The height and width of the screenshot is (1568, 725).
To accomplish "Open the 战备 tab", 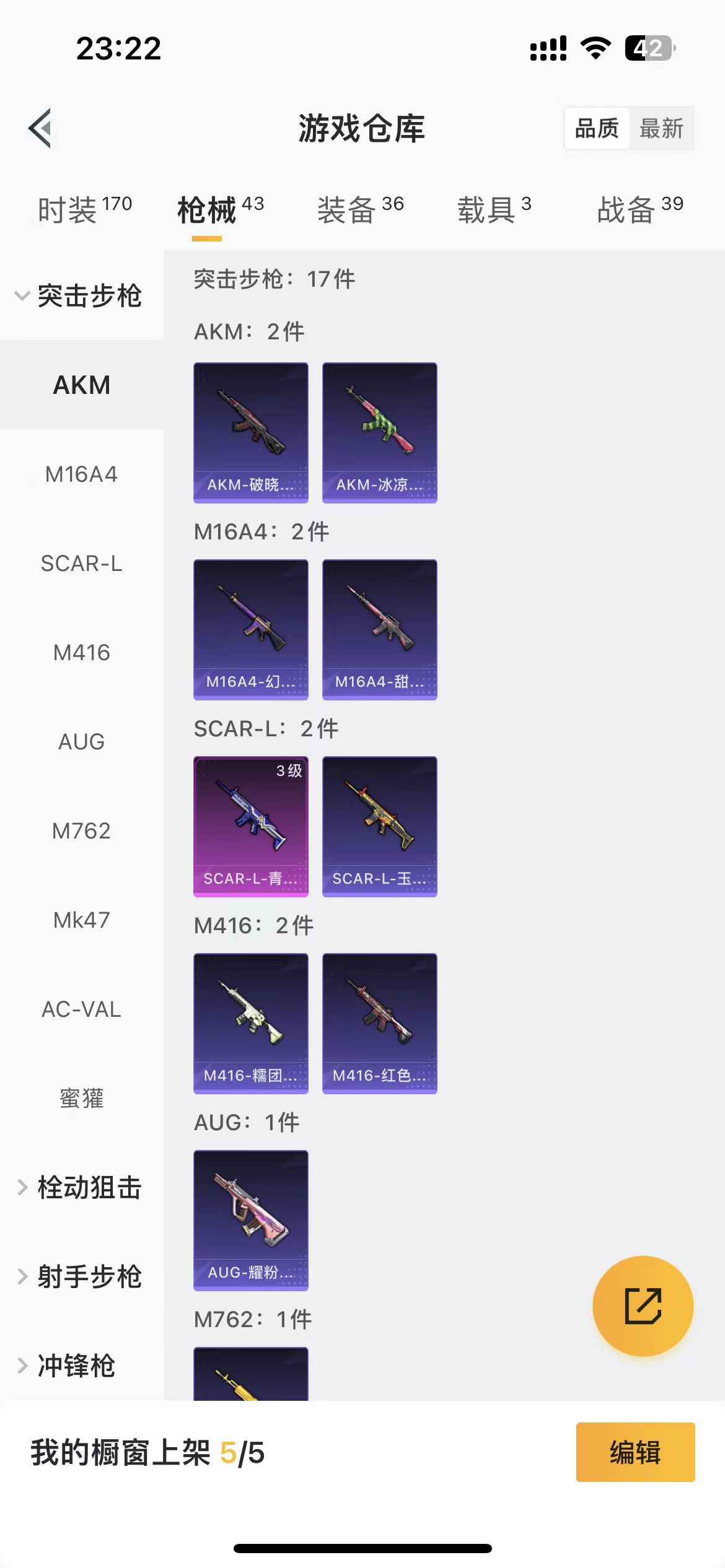I will [x=639, y=209].
